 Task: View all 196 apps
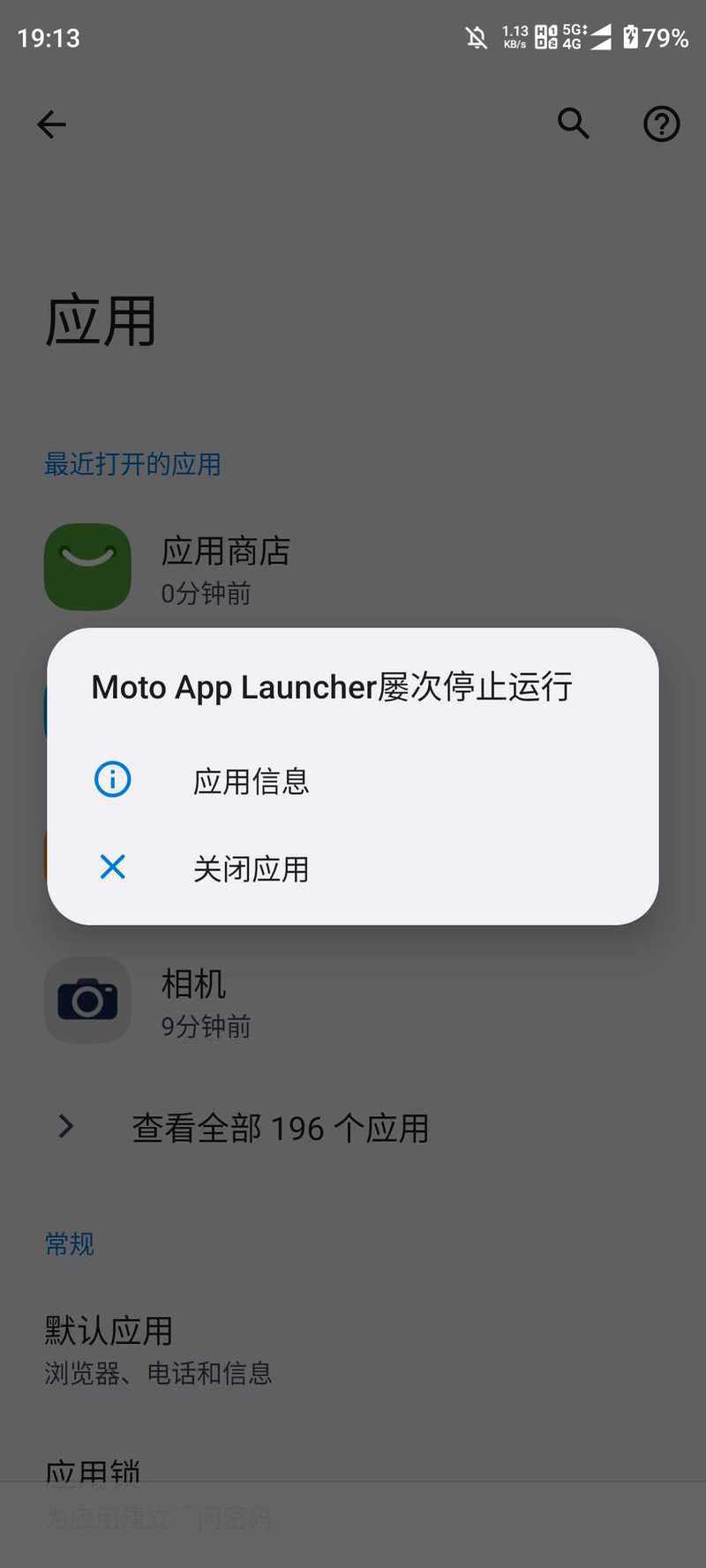[x=353, y=1128]
